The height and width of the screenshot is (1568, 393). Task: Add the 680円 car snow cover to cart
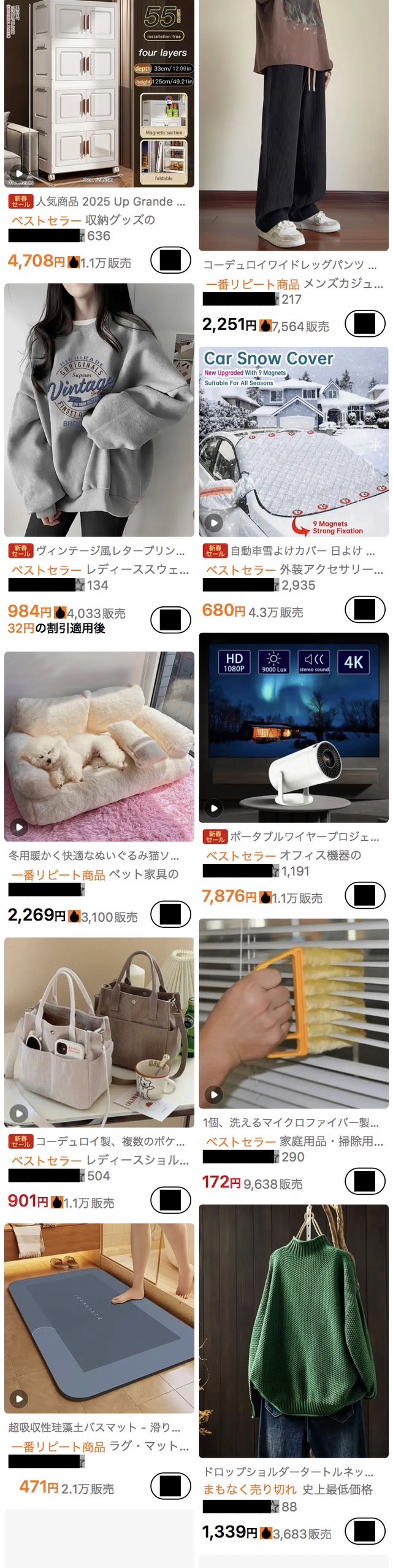coord(365,609)
